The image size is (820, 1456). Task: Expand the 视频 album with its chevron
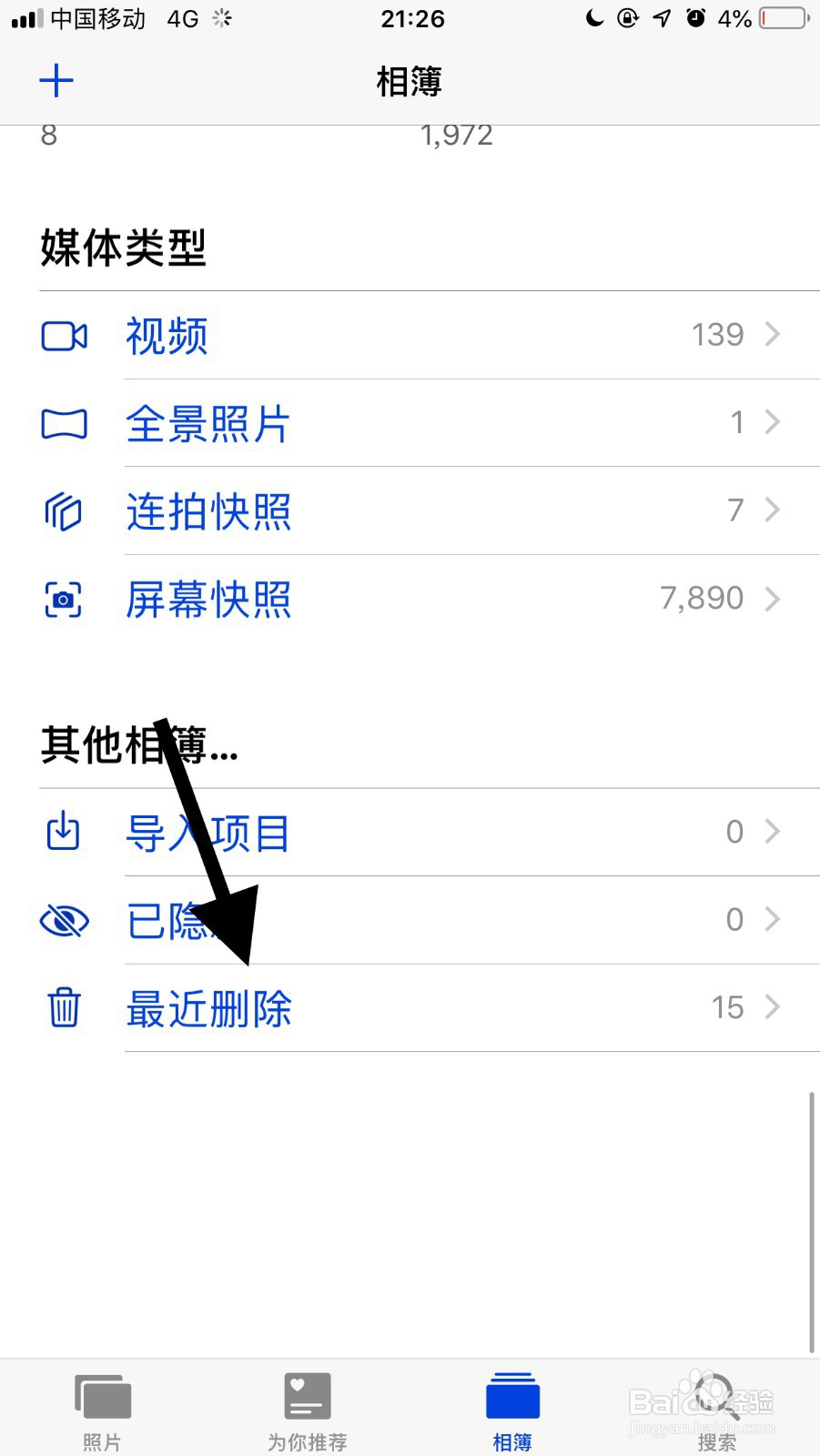point(773,334)
